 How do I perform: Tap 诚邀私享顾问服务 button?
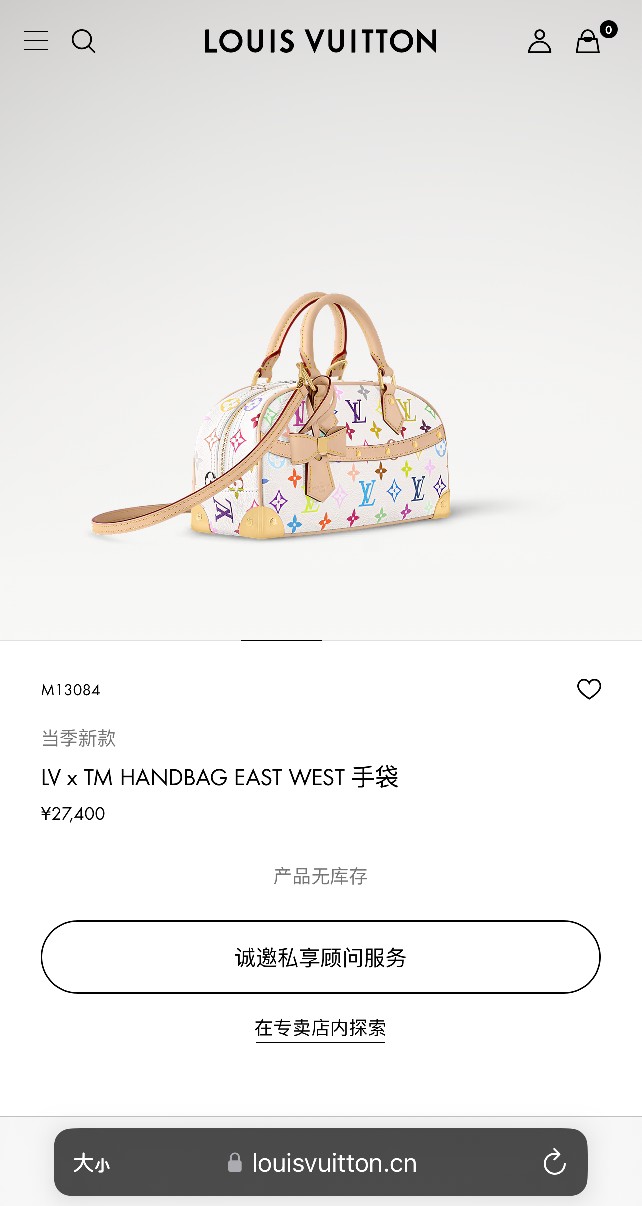pyautogui.click(x=321, y=957)
